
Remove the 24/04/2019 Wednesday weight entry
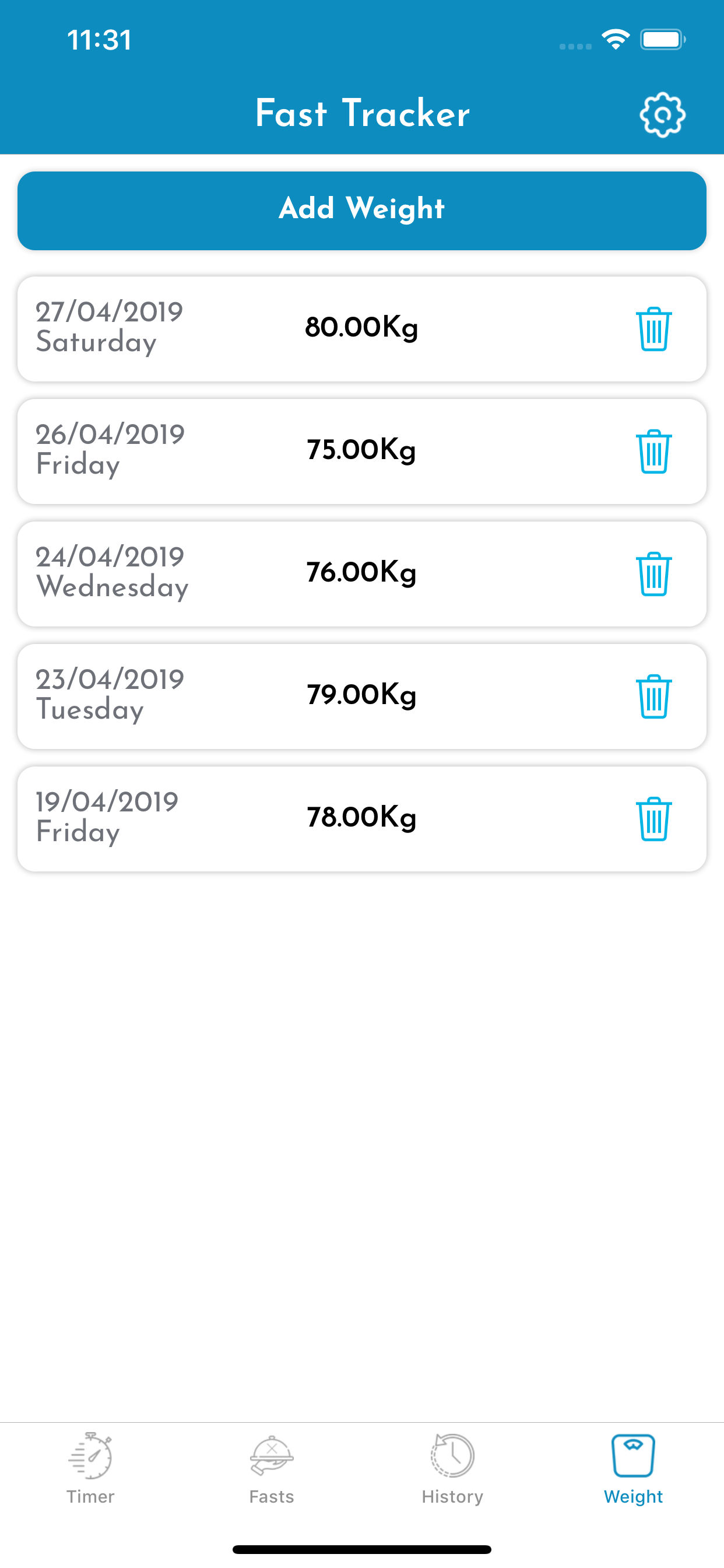pos(653,574)
